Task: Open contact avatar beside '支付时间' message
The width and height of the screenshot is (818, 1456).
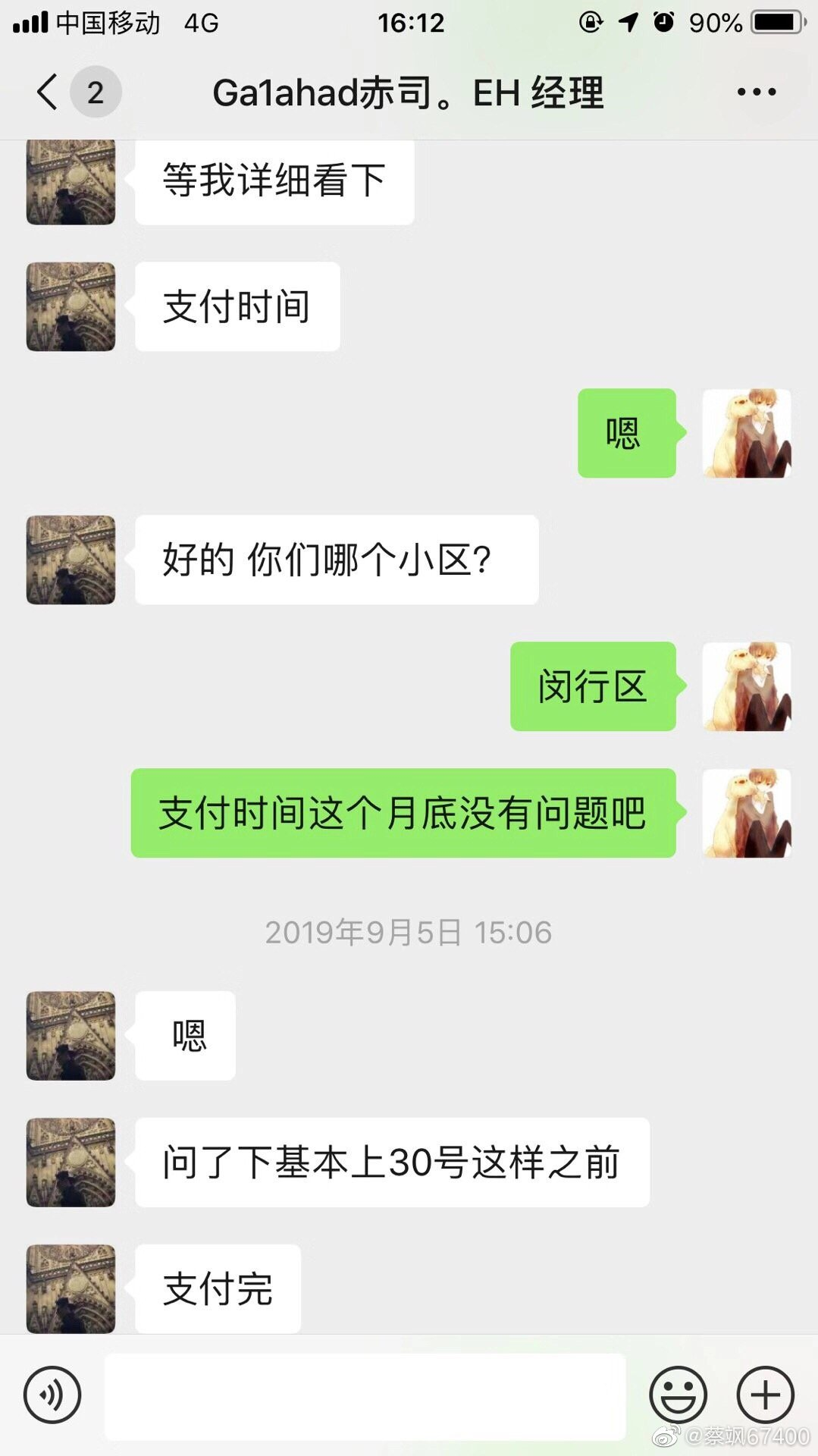Action: coord(71,307)
